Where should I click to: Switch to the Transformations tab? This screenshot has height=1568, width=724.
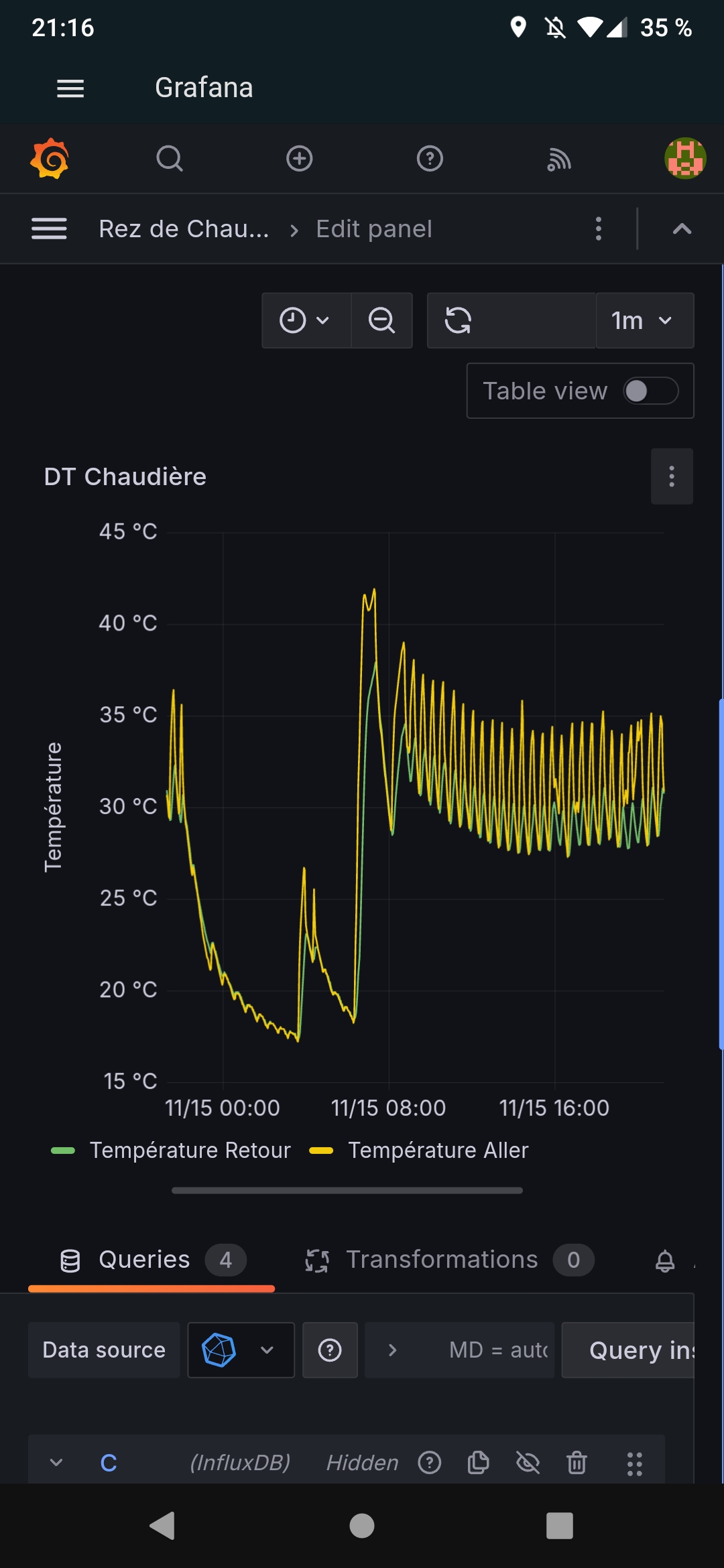tap(442, 1260)
